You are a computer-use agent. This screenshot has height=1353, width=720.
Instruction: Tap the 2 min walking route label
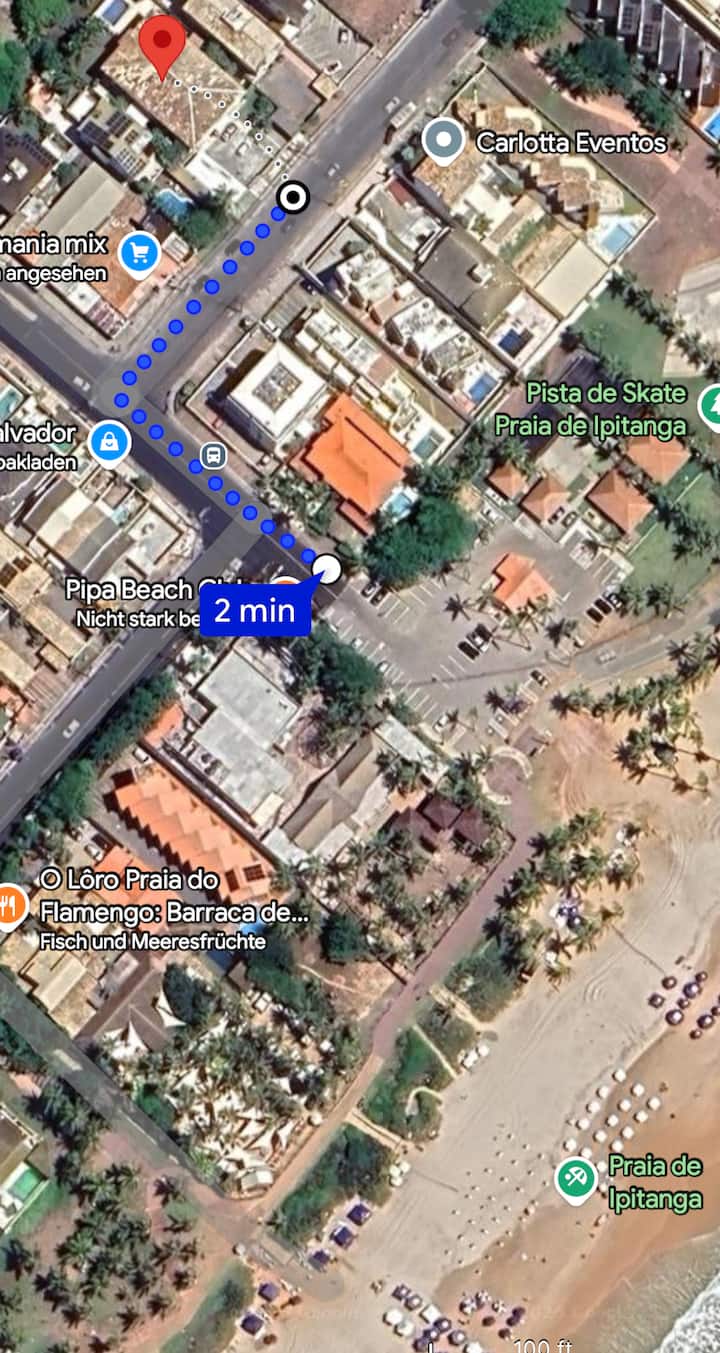[254, 611]
